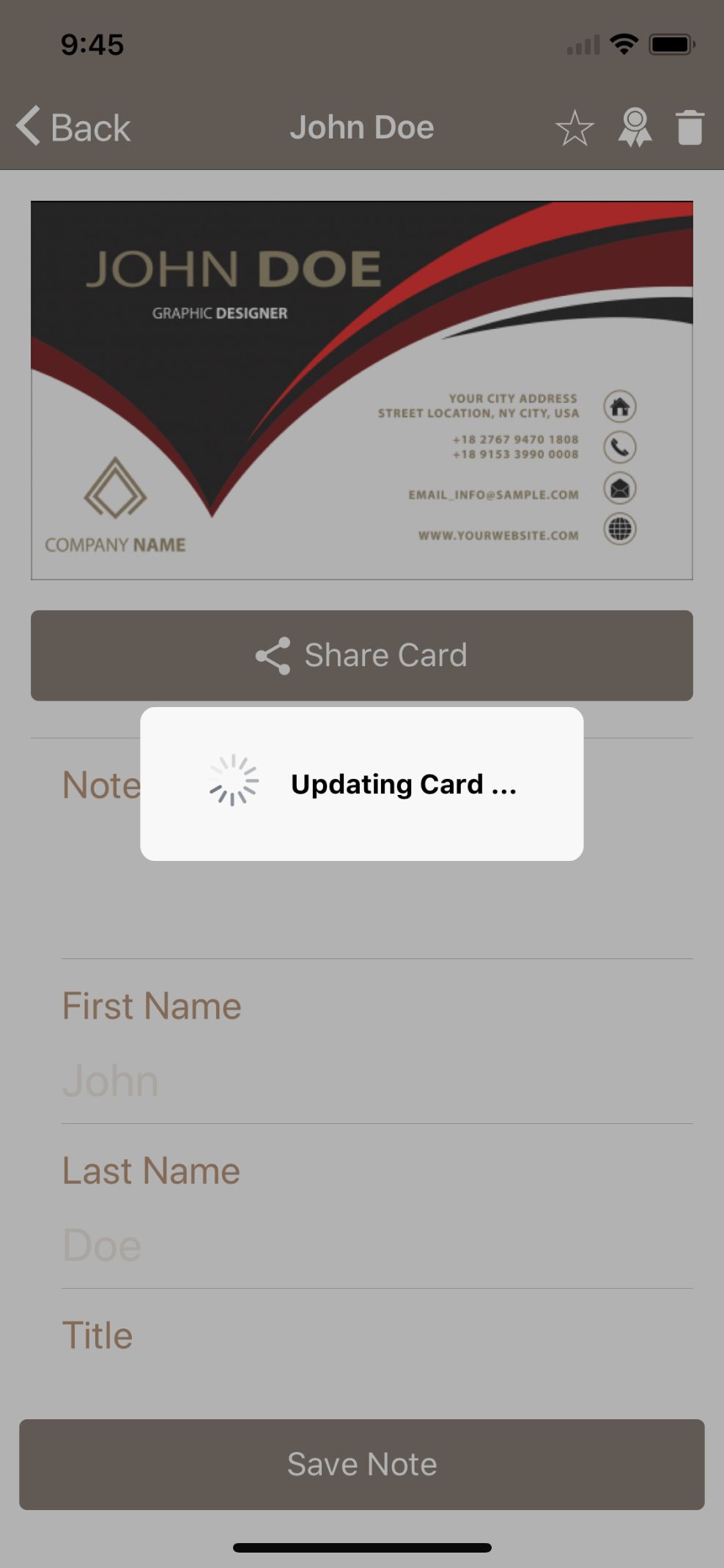
Task: Open the John Doe business card image
Action: (362, 391)
